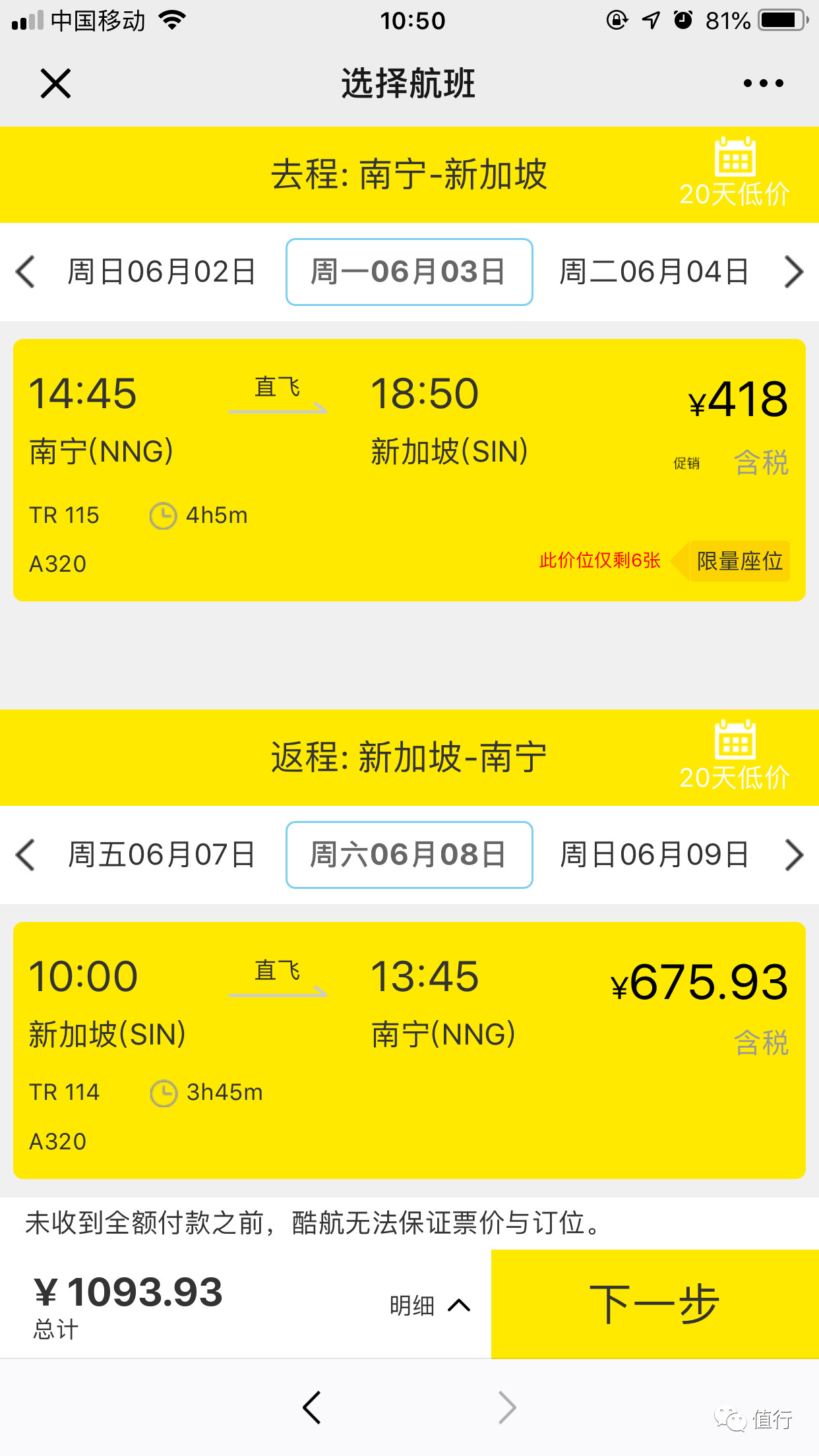Viewport: 819px width, 1456px height.
Task: Click the 直飞 direct-flight indicator on outbound flight
Action: point(277,389)
